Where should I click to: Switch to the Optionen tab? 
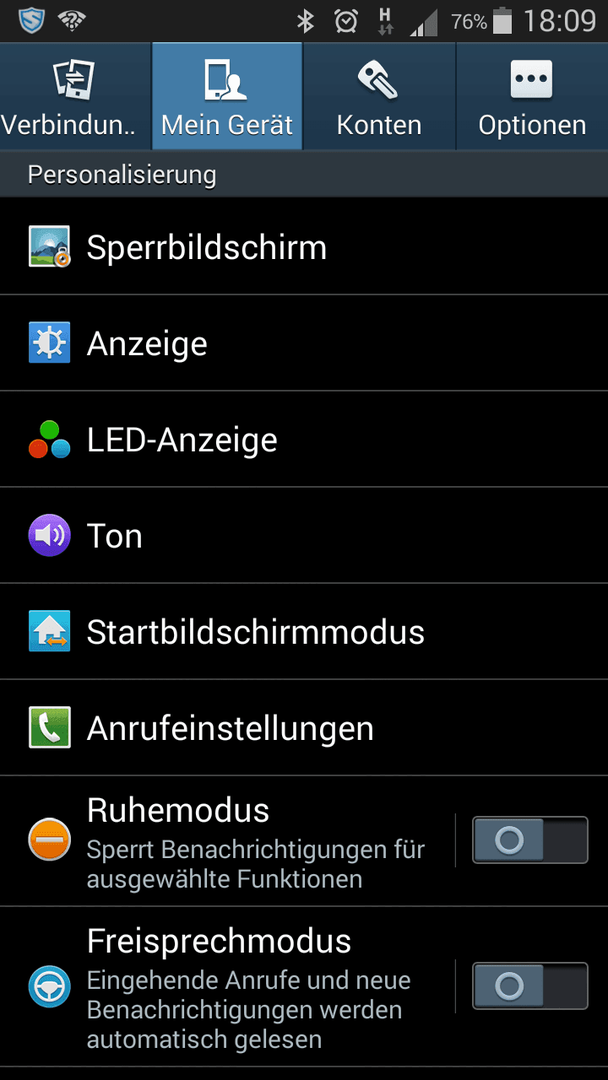point(532,96)
